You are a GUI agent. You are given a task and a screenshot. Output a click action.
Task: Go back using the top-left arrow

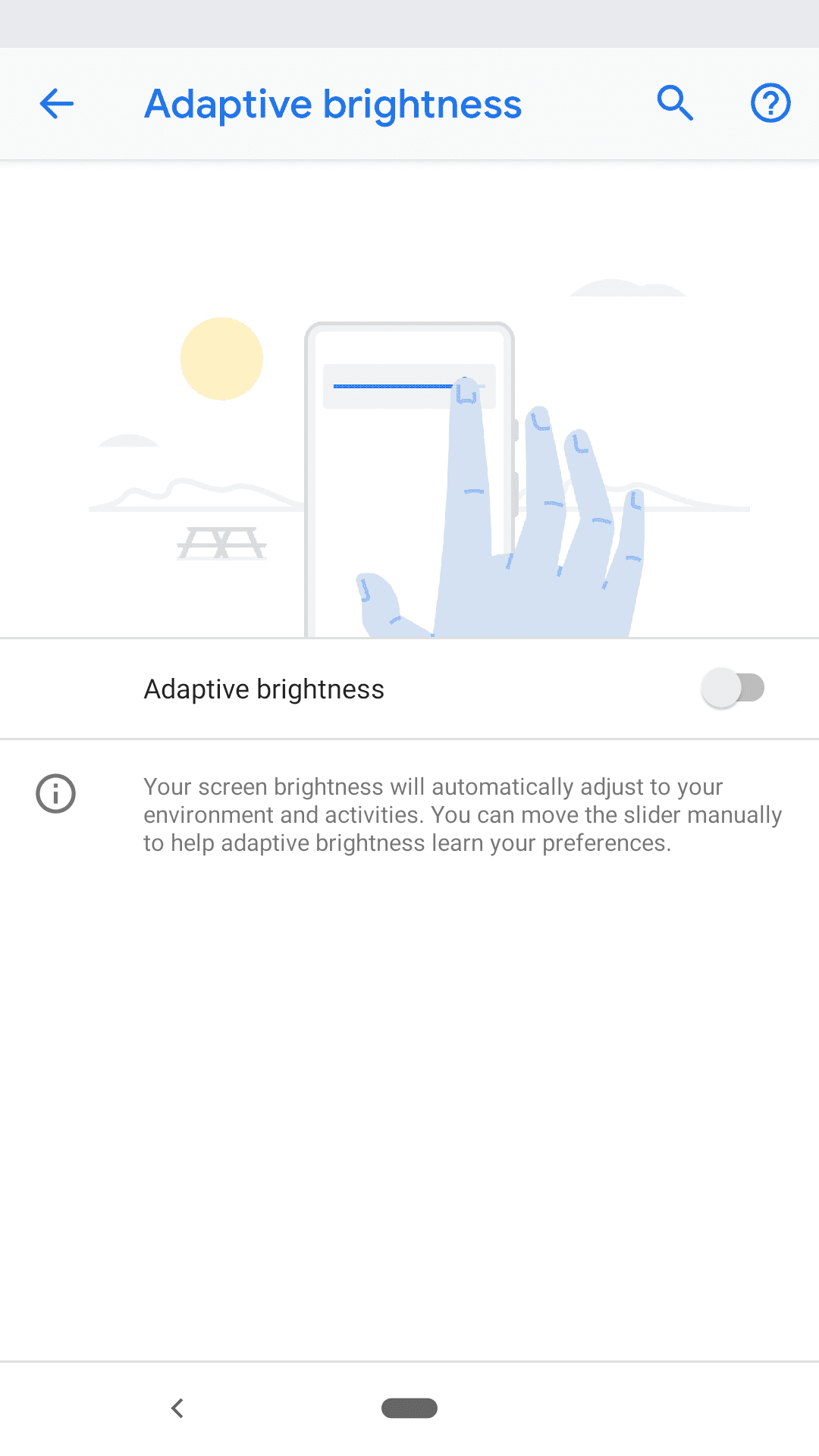coord(57,104)
